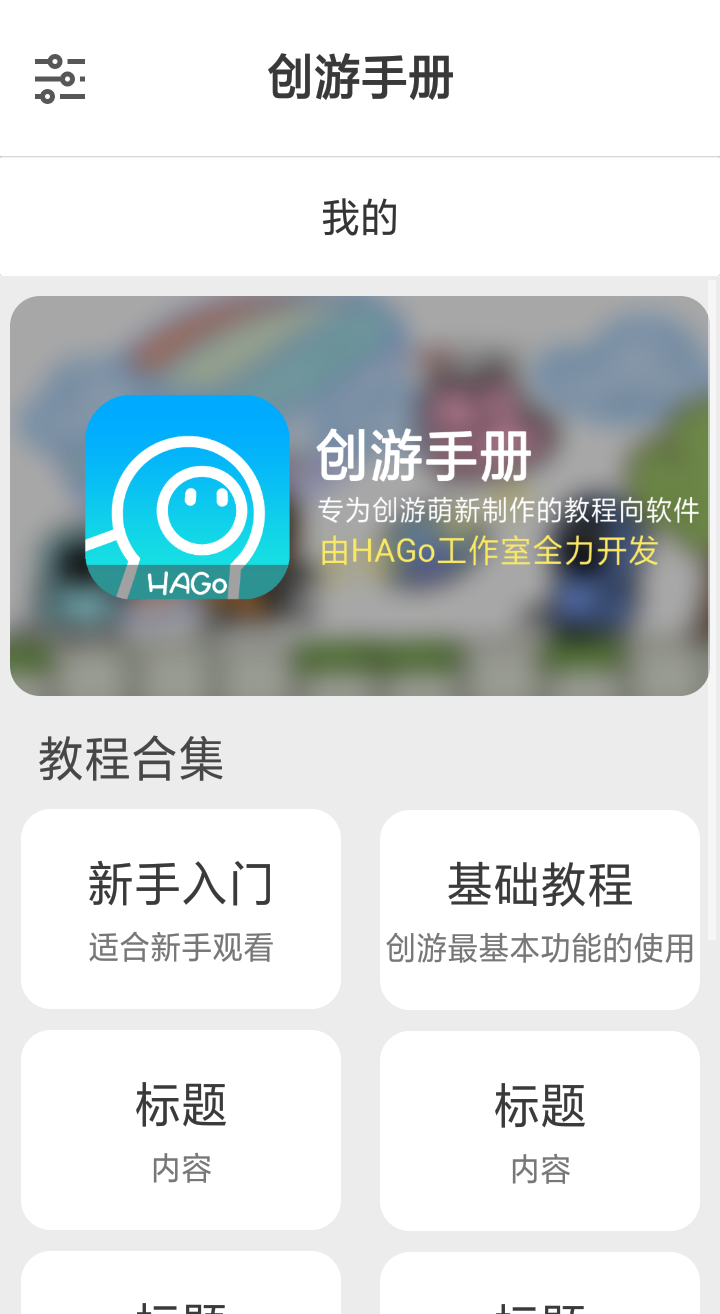The width and height of the screenshot is (720, 1314).
Task: Tap the HAGo app logo on the banner
Action: point(187,497)
